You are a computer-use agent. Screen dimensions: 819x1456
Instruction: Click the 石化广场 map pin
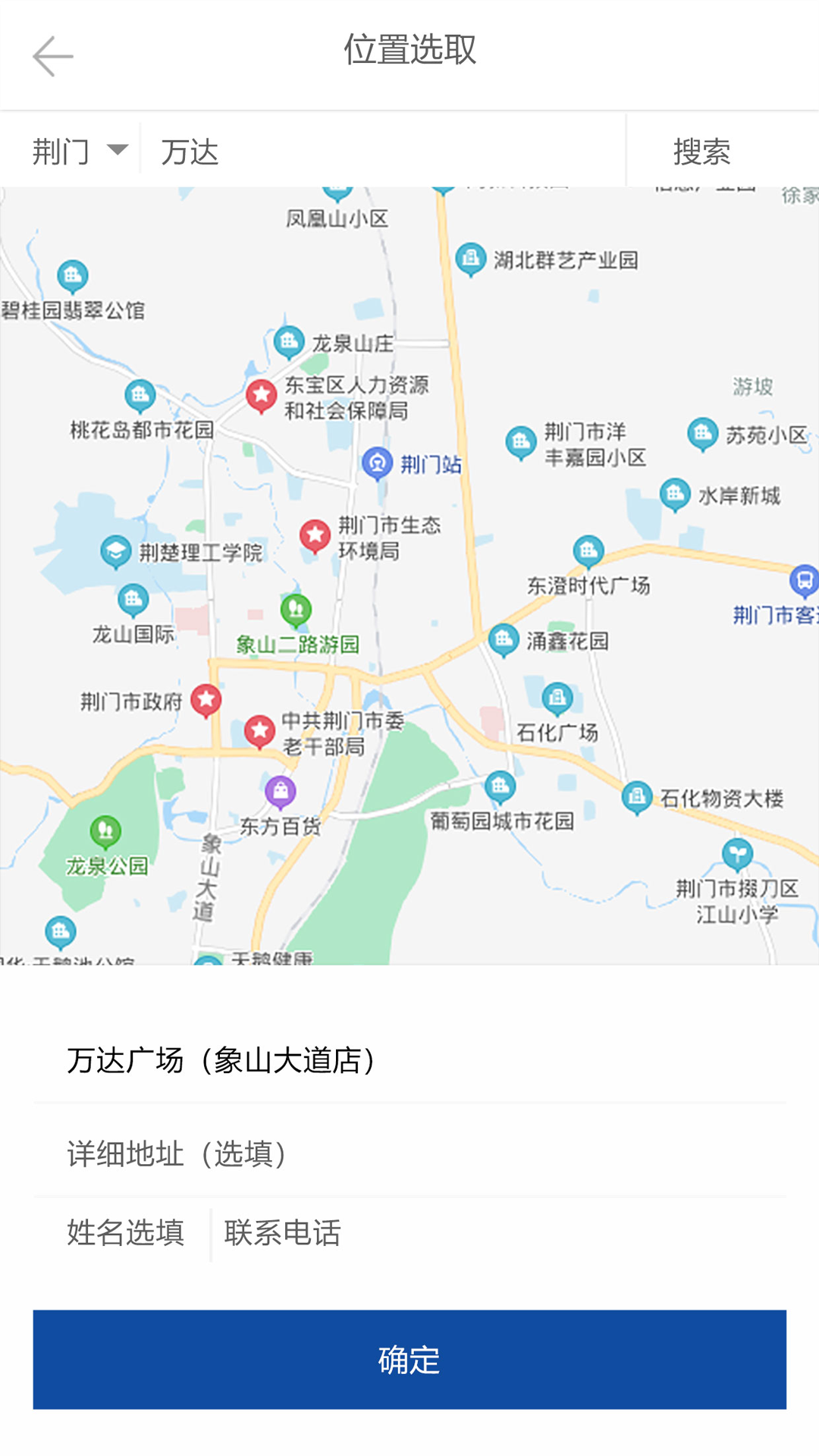point(557,698)
